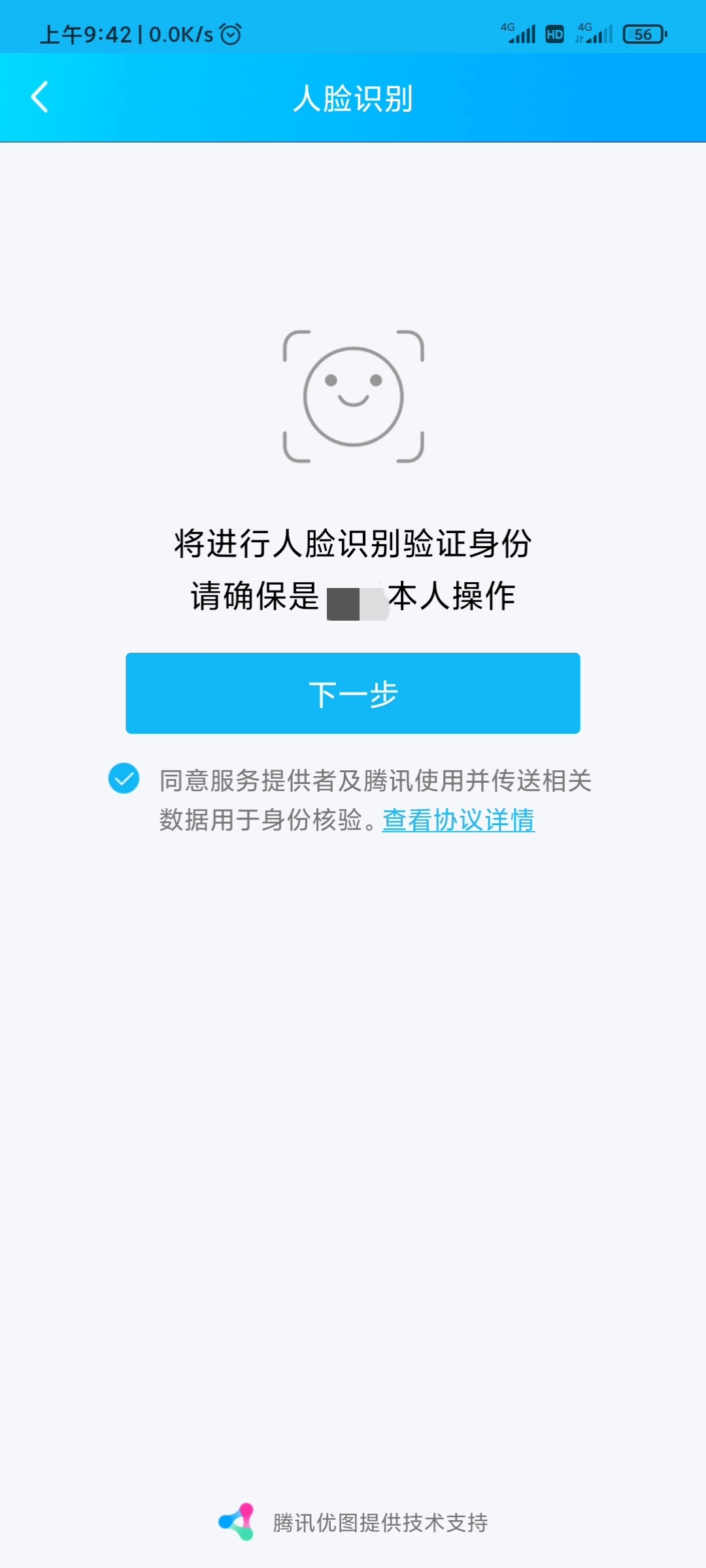Viewport: 706px width, 1568px height.
Task: Uncheck the data-sharing agreement checkbox
Action: (124, 778)
